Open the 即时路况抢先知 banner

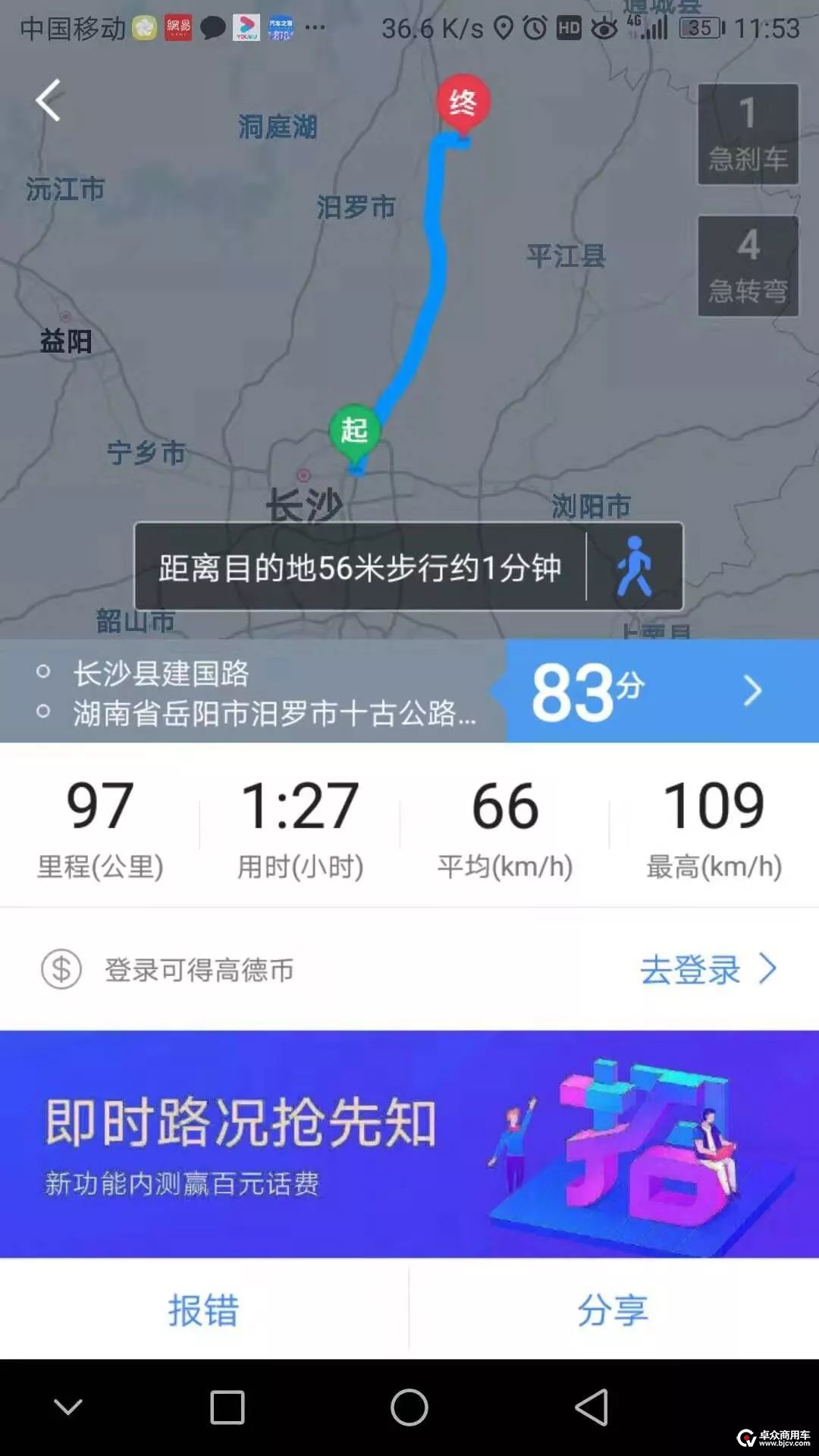pyautogui.click(x=409, y=1144)
